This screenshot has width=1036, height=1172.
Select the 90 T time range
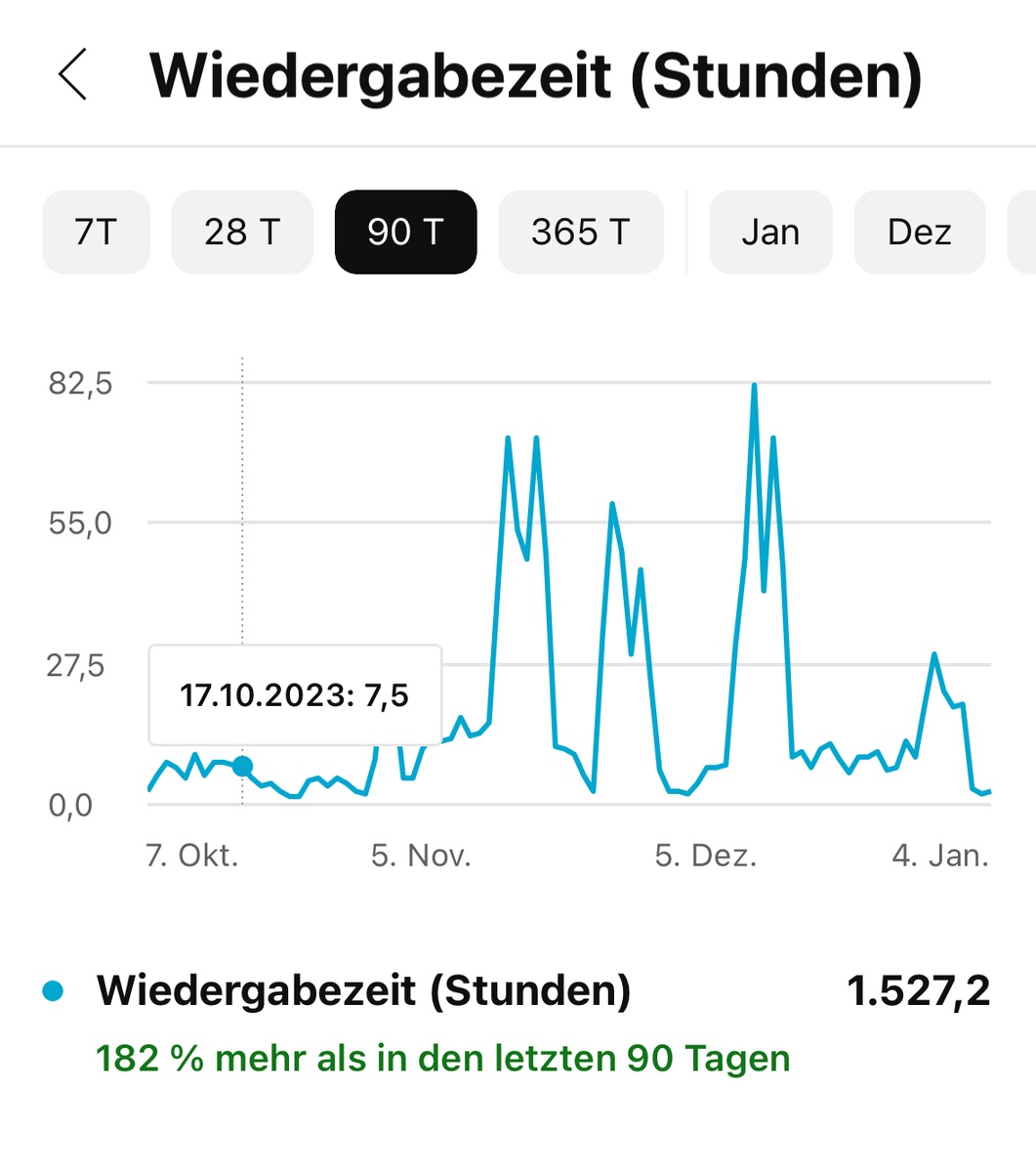(405, 232)
